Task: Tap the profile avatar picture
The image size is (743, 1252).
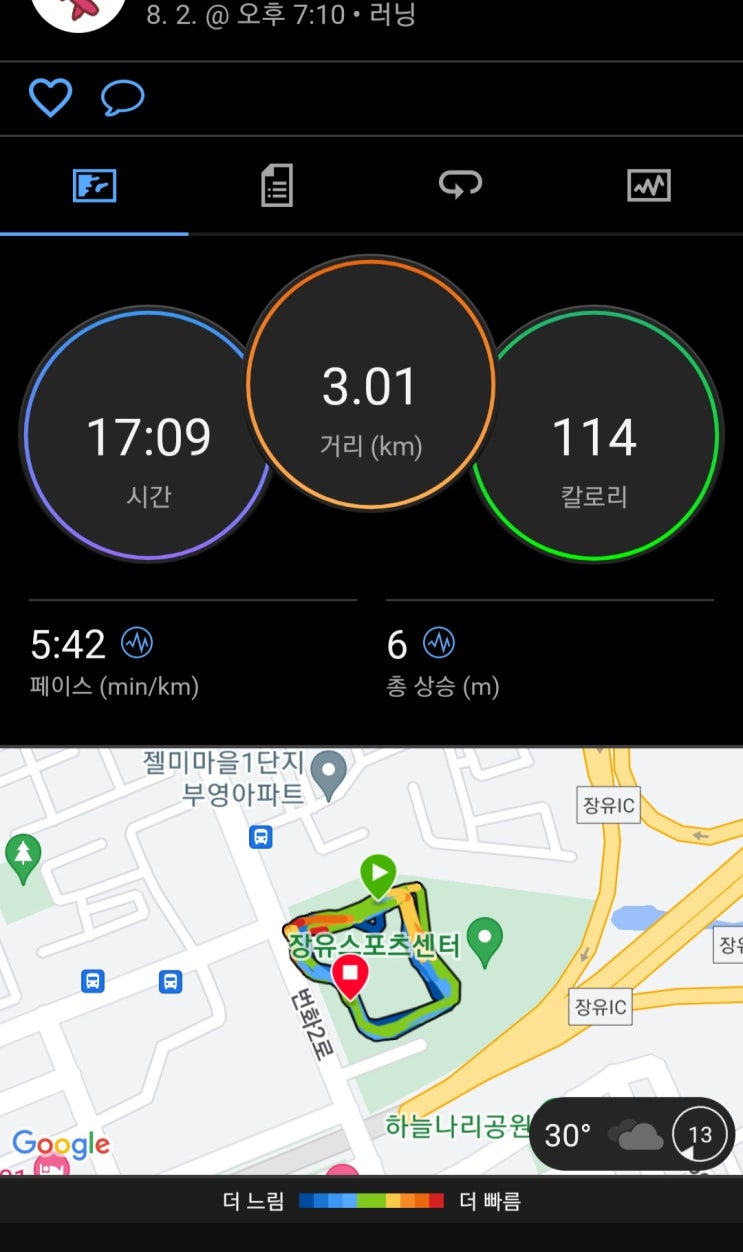Action: 78,10
